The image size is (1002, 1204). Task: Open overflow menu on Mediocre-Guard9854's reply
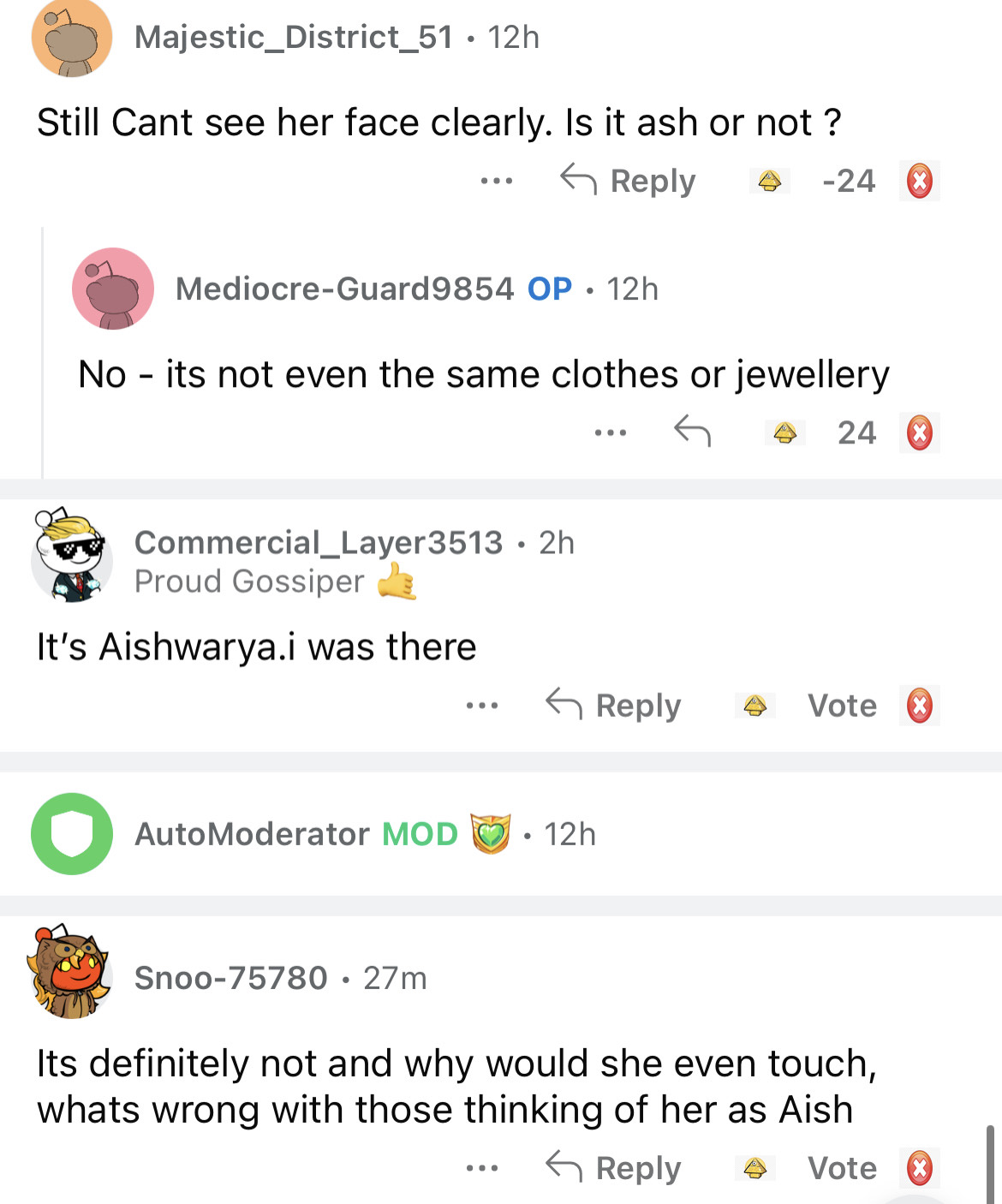[610, 432]
